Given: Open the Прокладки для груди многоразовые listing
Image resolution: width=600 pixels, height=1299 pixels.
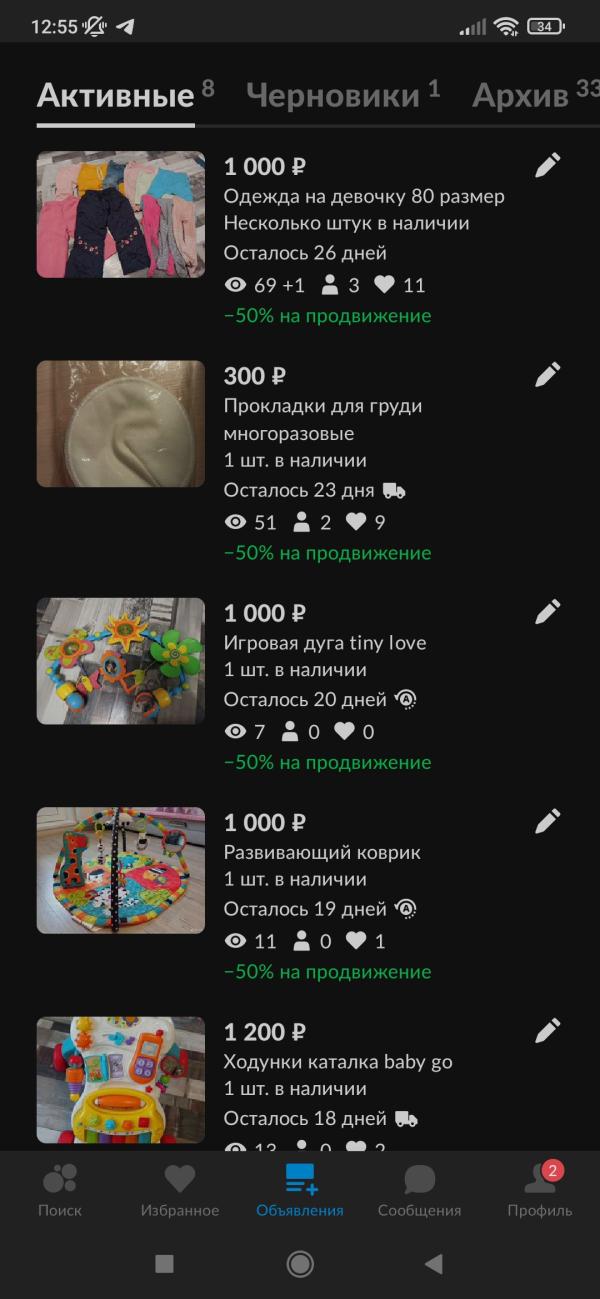Looking at the screenshot, I should [x=323, y=420].
